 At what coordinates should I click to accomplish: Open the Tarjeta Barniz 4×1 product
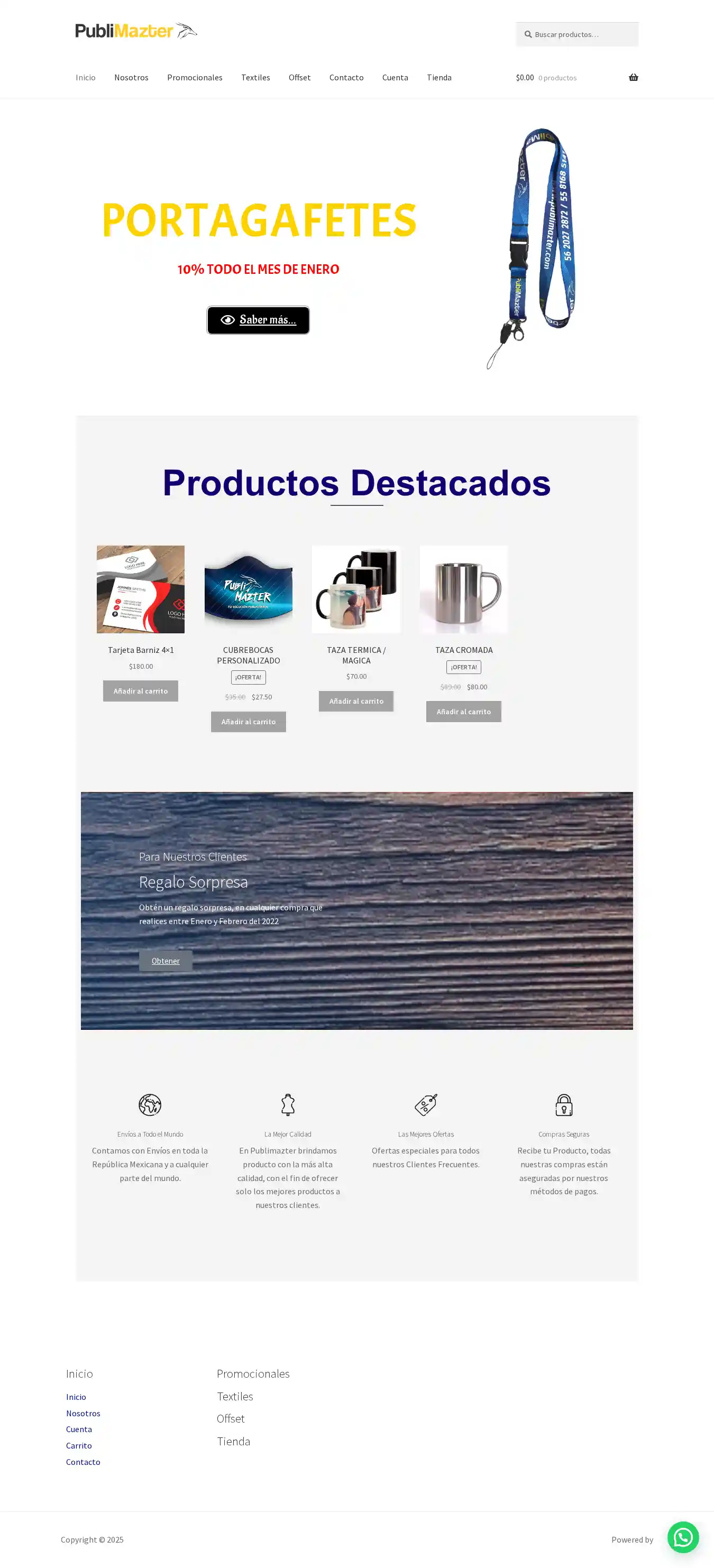click(x=141, y=650)
